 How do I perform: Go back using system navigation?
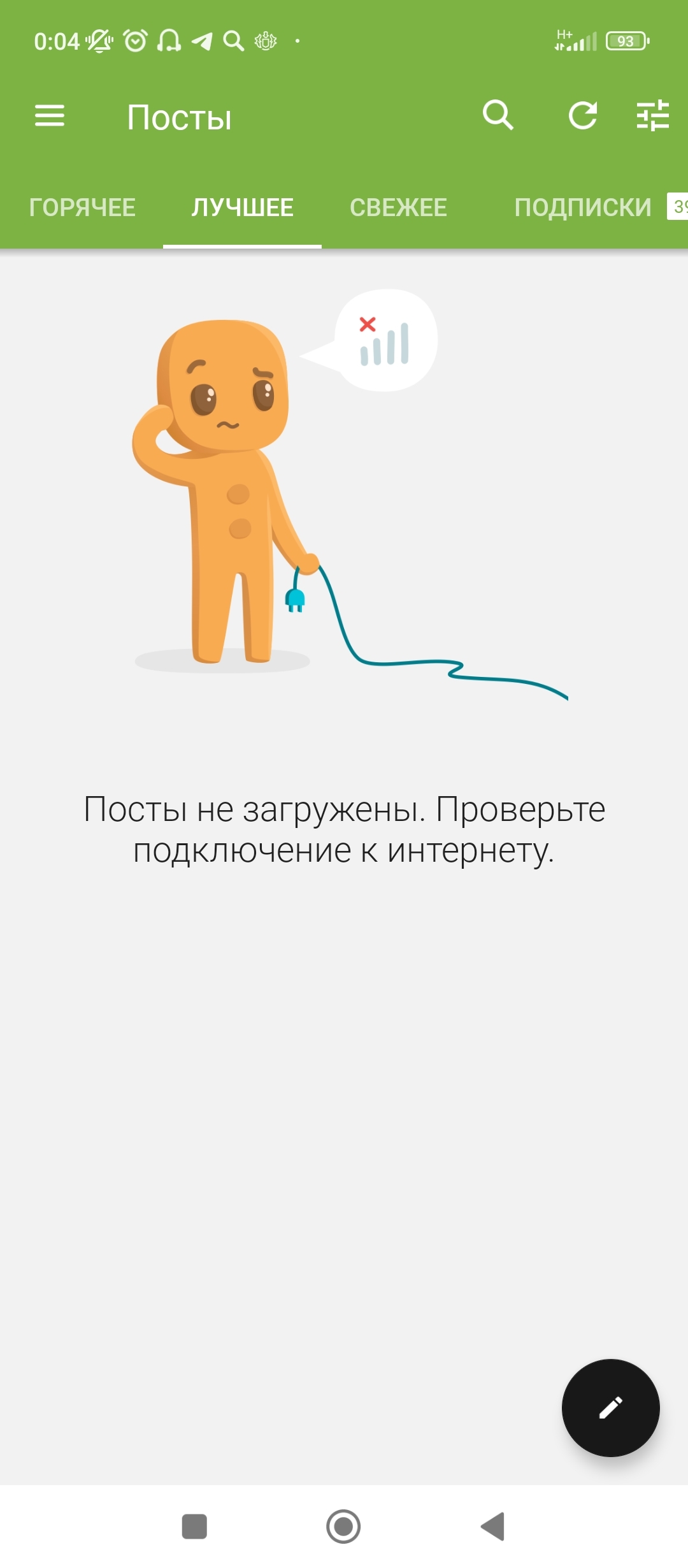tap(493, 1527)
